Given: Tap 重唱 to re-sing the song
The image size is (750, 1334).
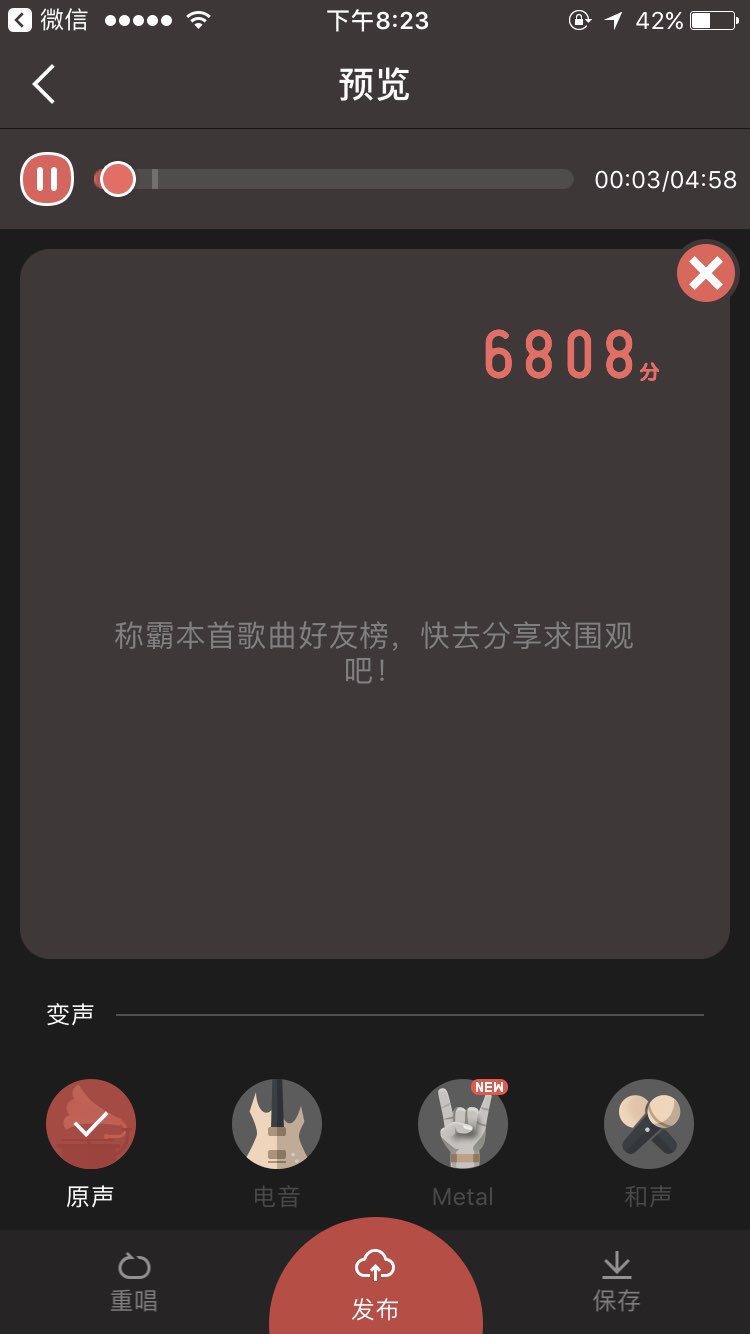Looking at the screenshot, I should tap(134, 1282).
